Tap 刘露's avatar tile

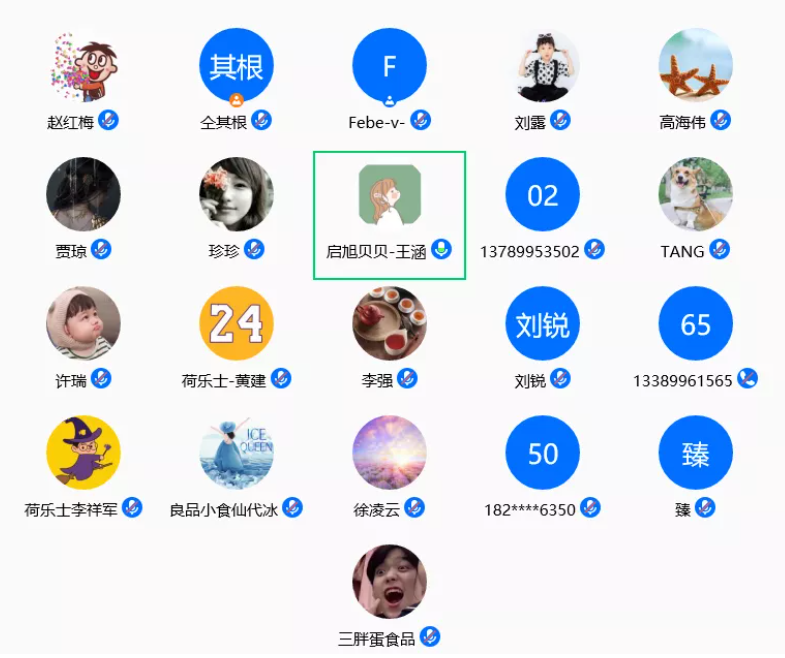[543, 66]
